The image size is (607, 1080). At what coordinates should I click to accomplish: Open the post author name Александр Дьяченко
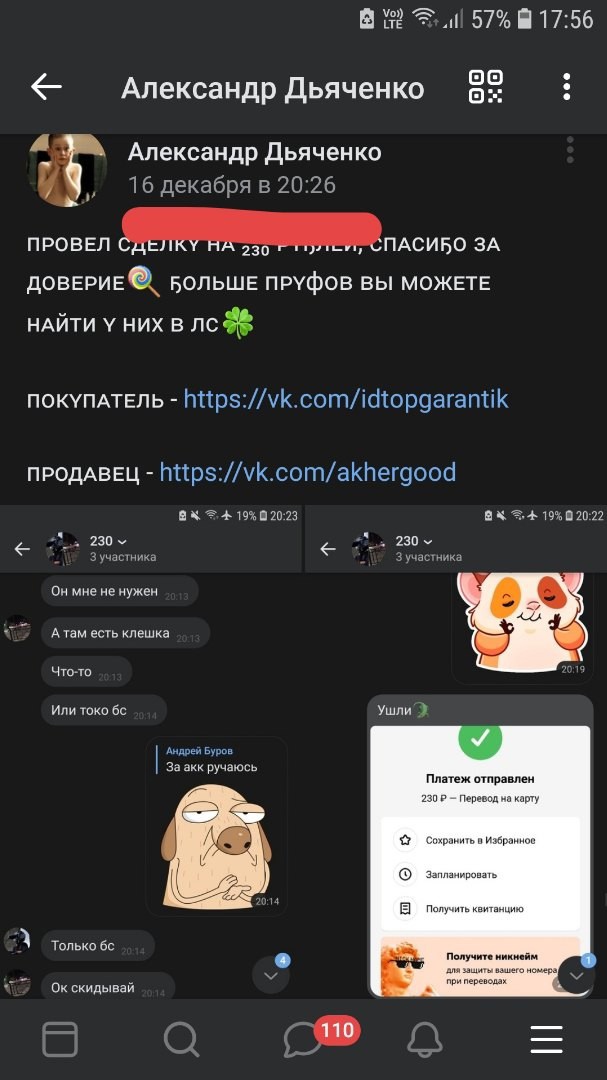(254, 152)
